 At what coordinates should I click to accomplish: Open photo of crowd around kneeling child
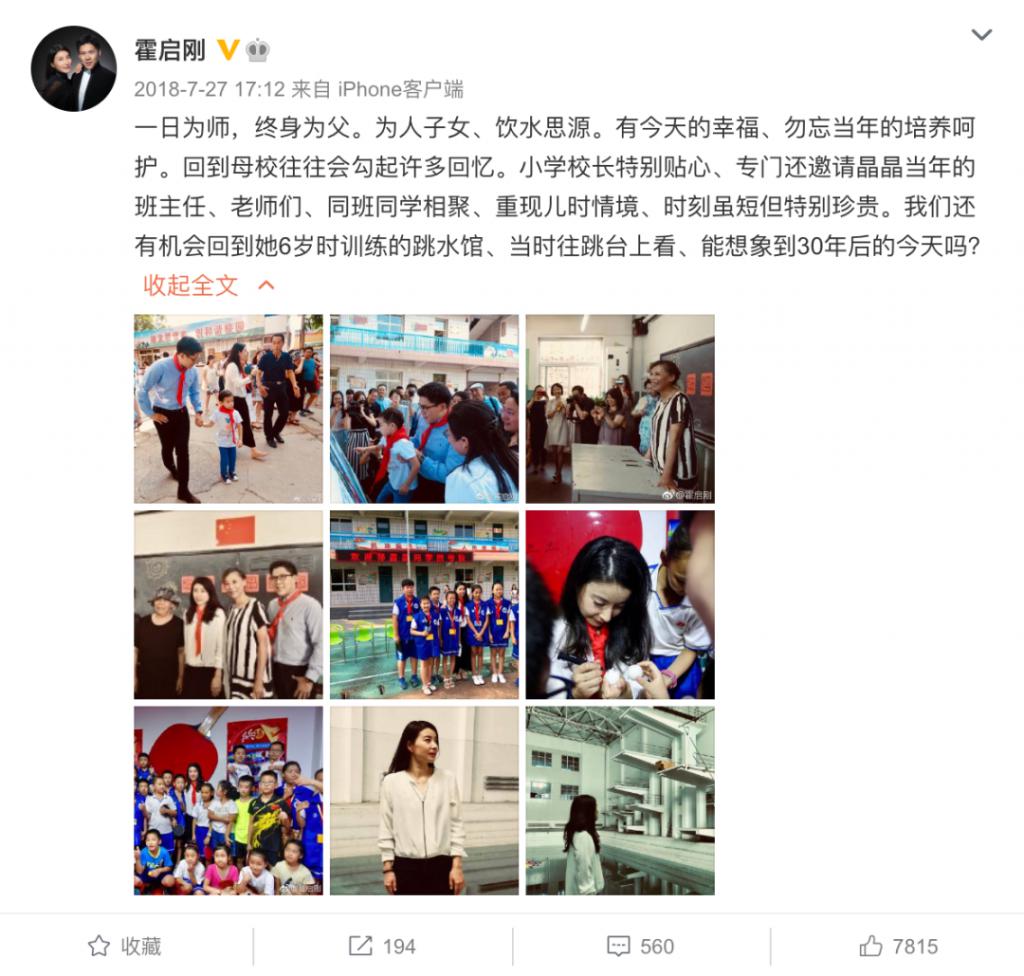point(424,408)
